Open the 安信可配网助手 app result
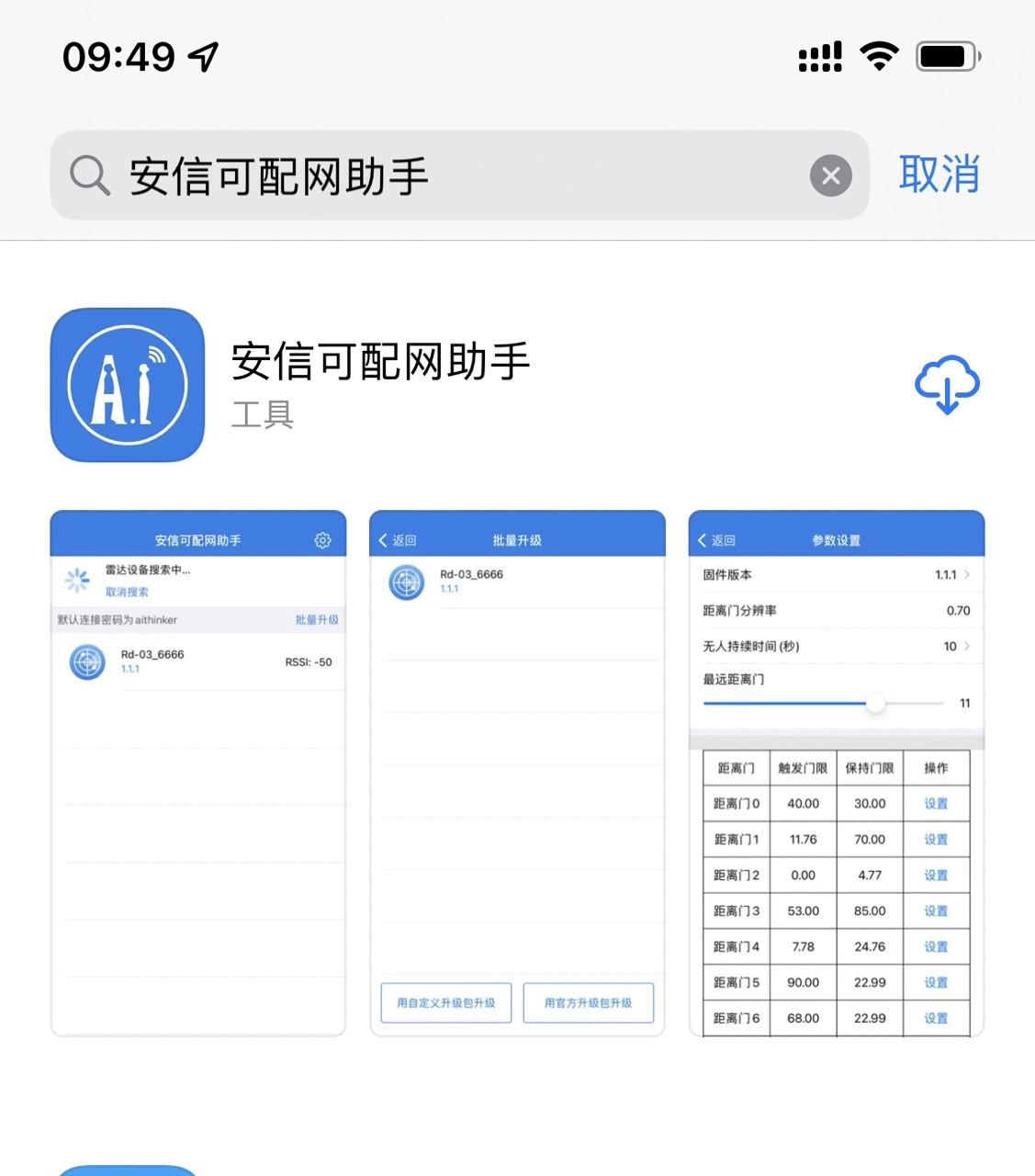 point(380,362)
